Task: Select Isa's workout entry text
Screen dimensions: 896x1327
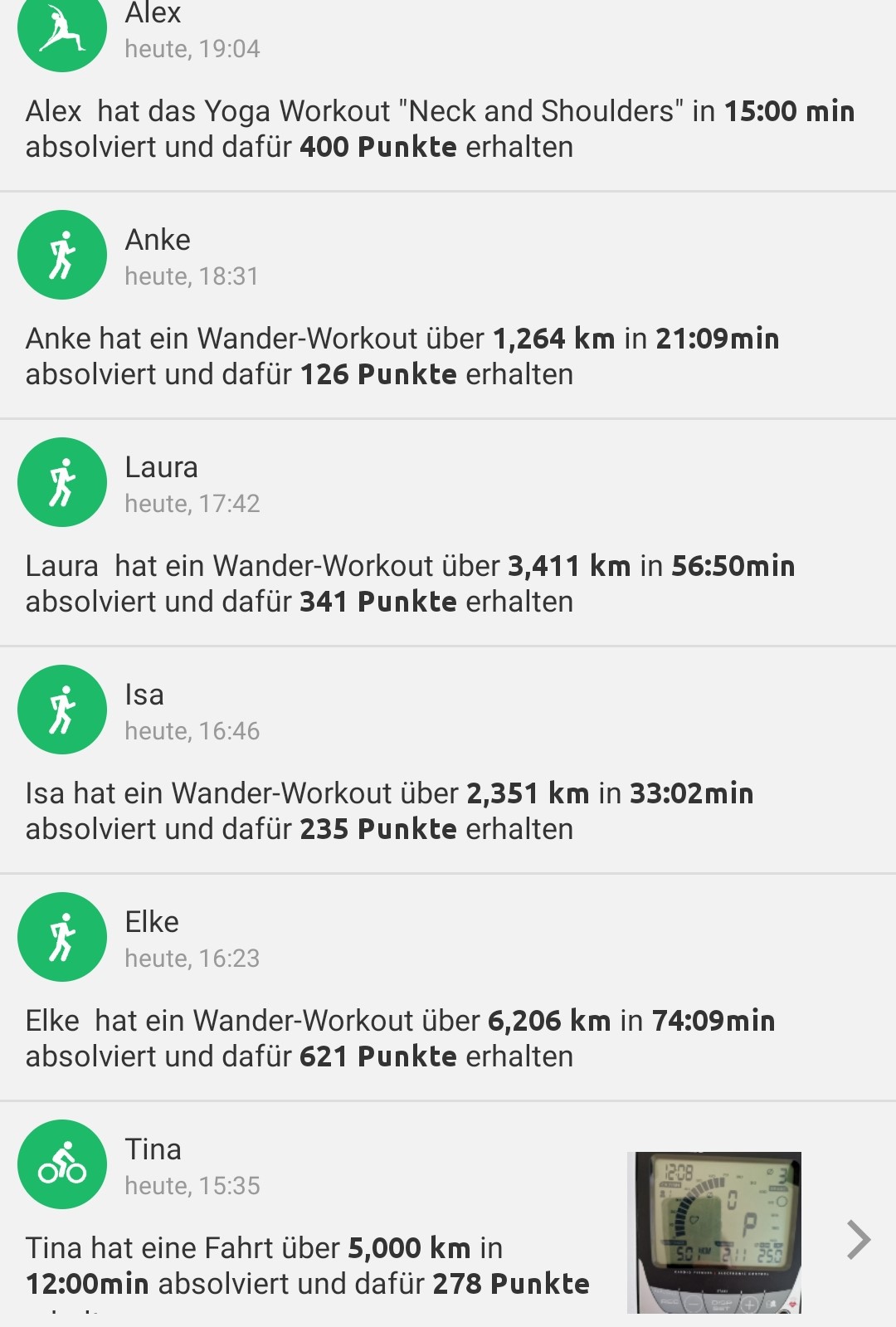Action: pyautogui.click(x=390, y=809)
